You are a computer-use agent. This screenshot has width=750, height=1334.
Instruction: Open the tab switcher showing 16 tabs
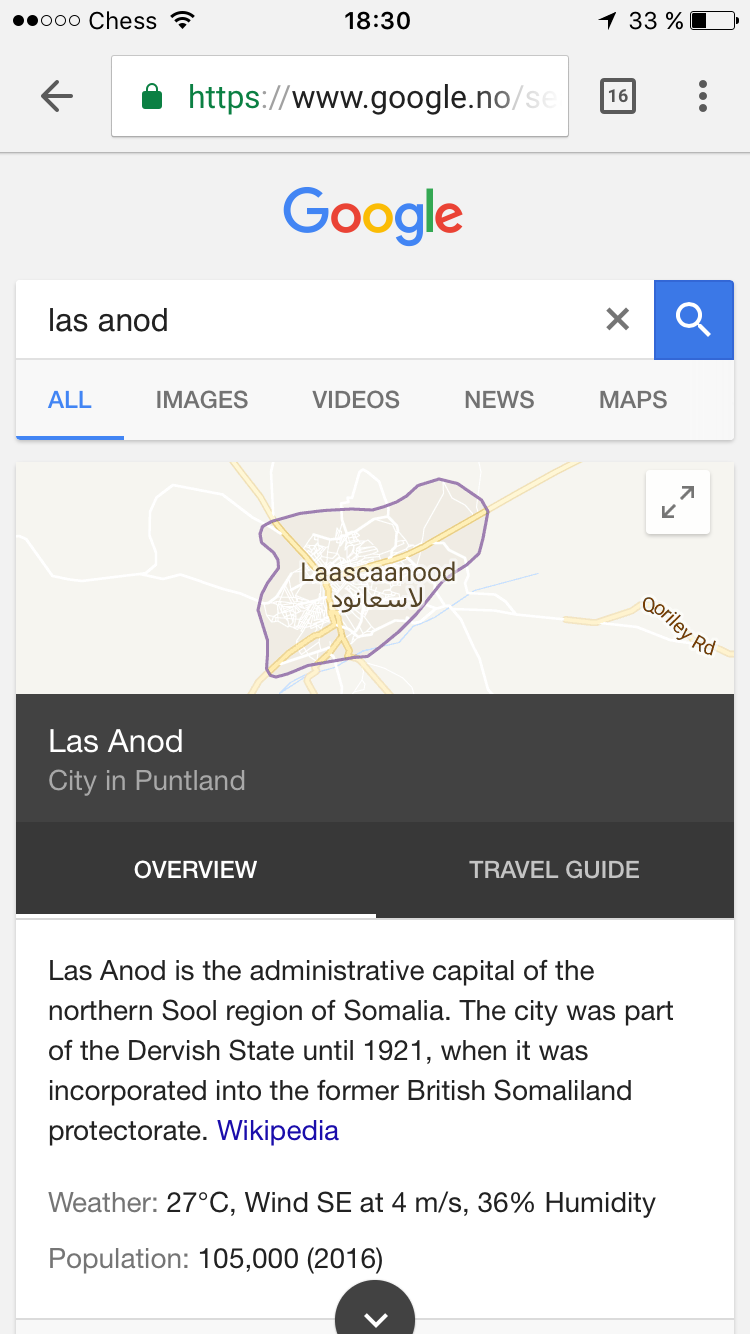click(x=617, y=96)
